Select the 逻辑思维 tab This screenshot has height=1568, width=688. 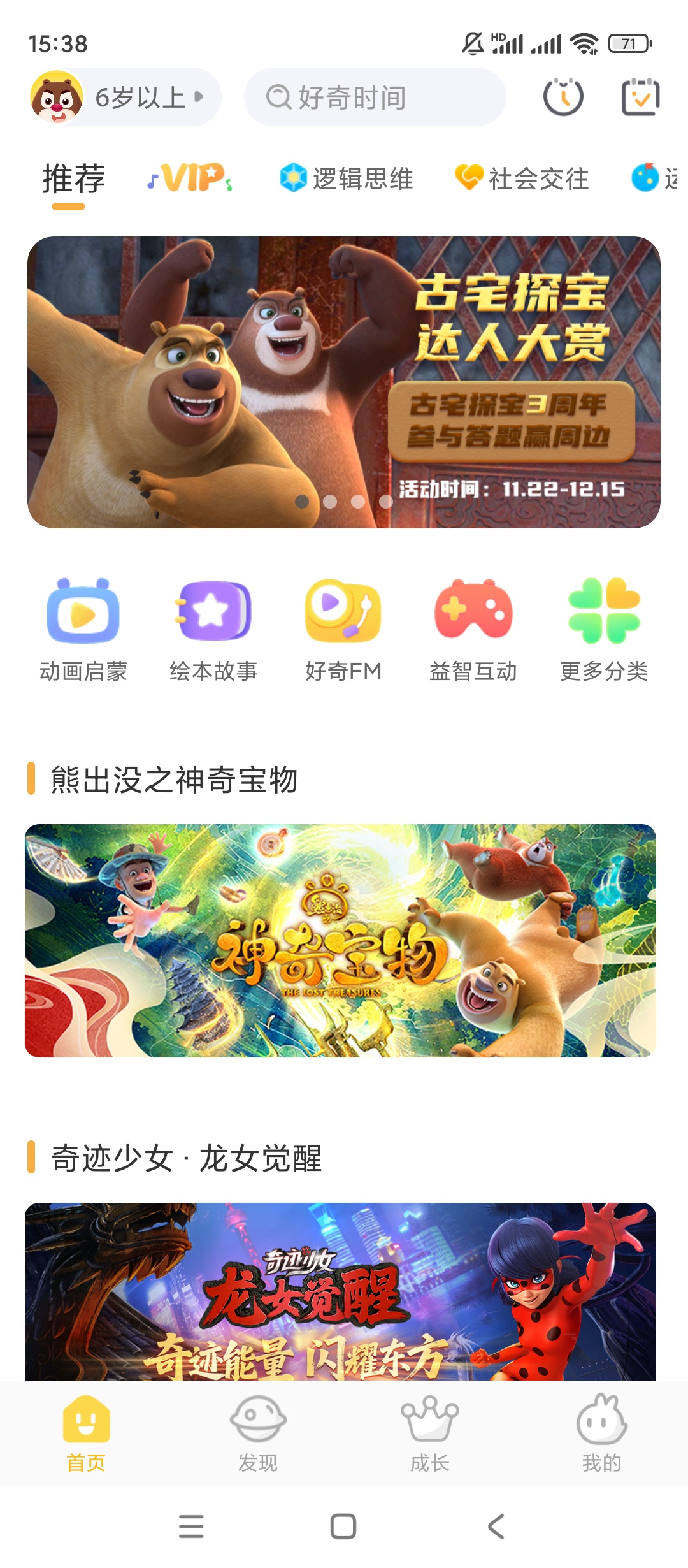(x=347, y=178)
